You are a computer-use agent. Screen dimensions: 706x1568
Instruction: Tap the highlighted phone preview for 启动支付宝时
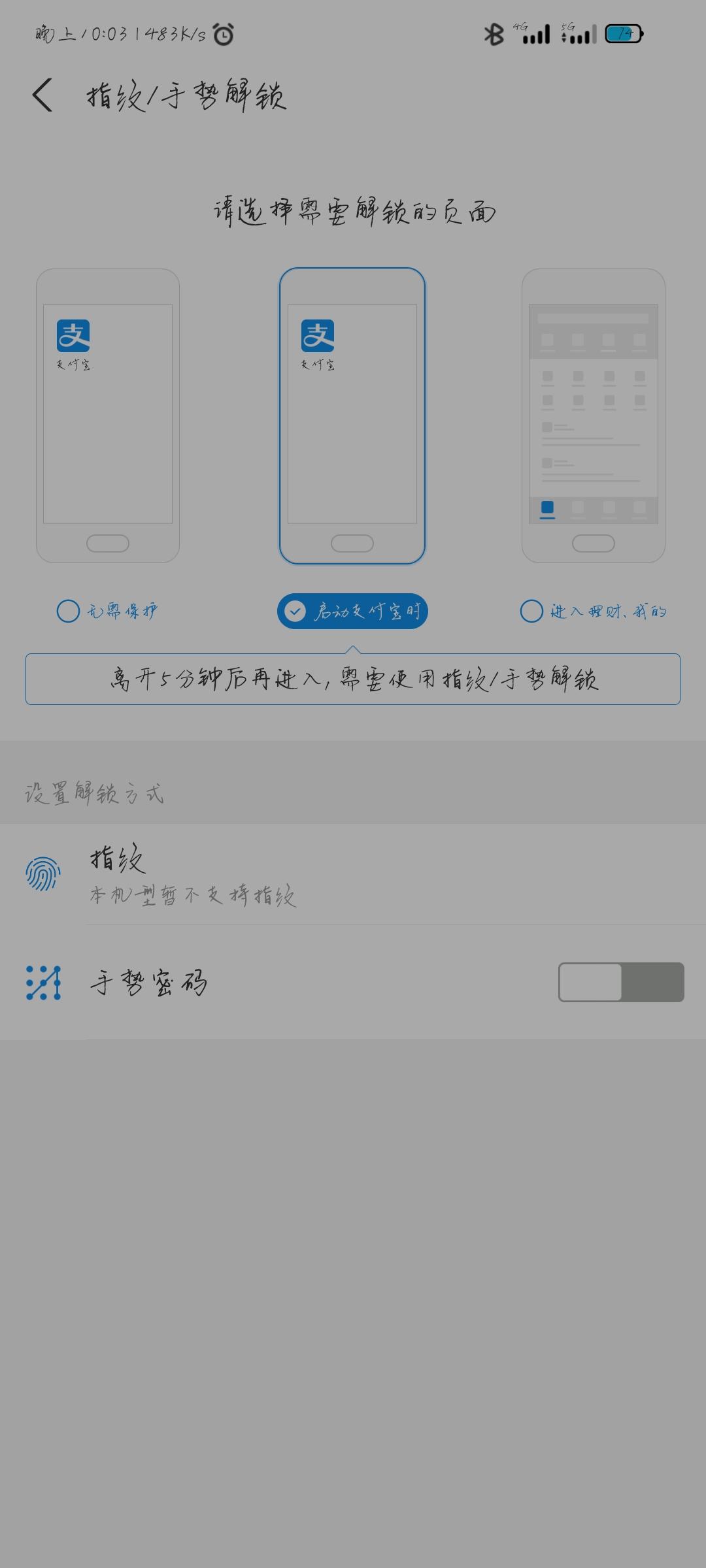pos(352,416)
